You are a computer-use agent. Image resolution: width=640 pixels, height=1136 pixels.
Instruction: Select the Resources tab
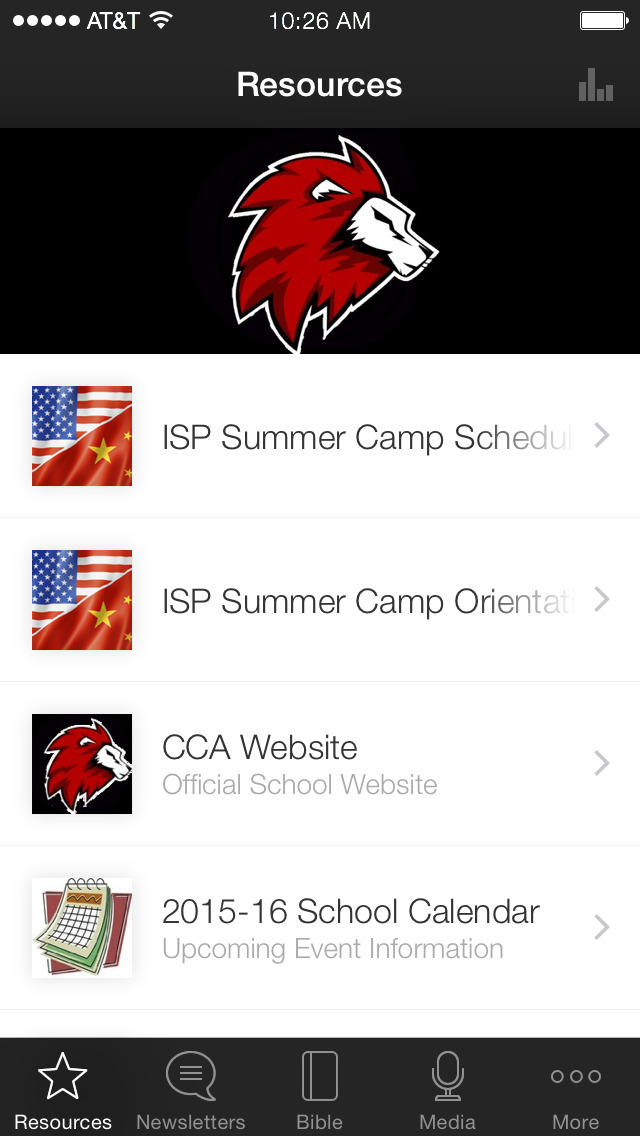(63, 1090)
